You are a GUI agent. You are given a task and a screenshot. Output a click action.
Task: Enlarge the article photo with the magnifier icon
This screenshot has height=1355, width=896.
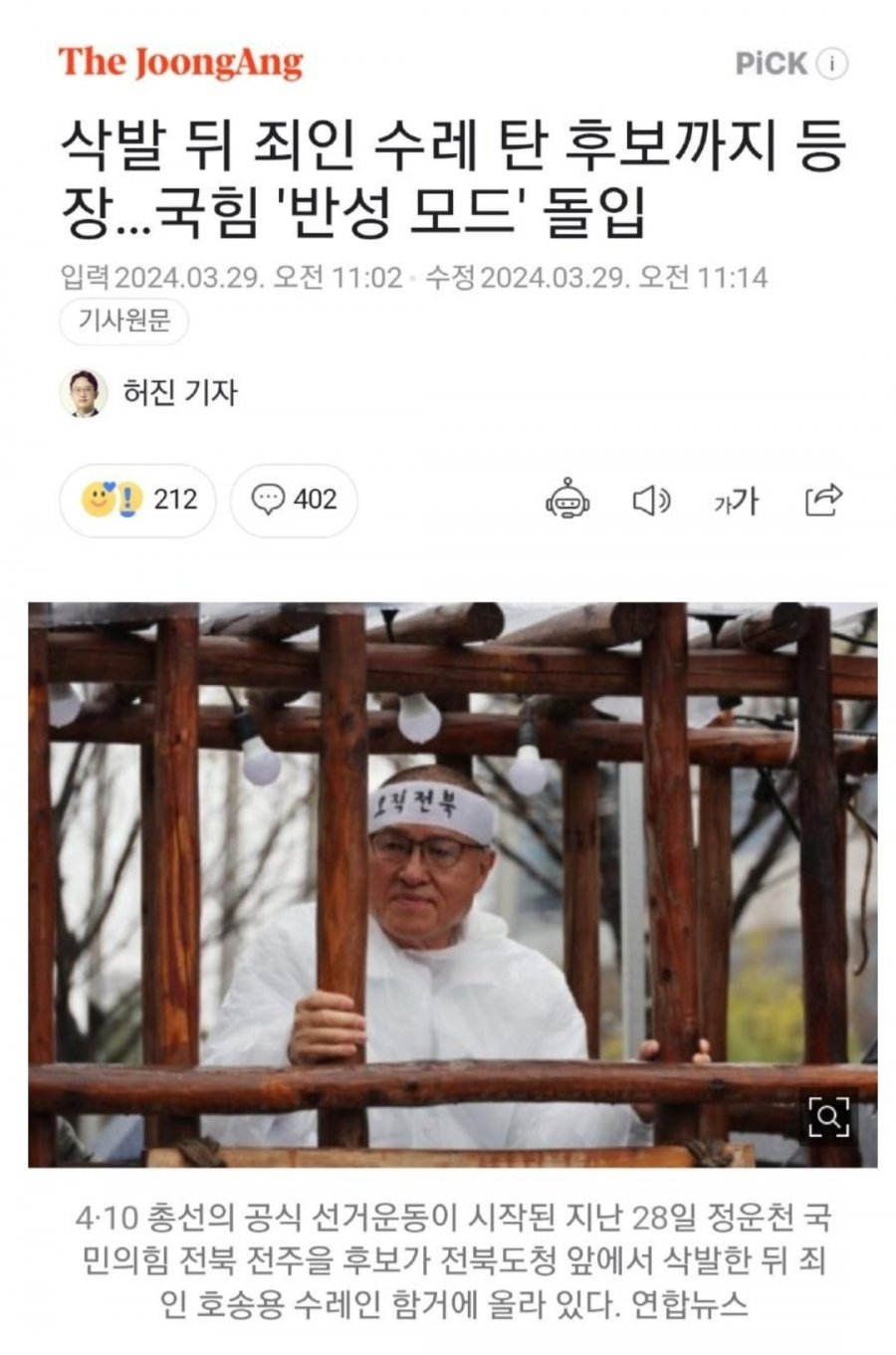(828, 1116)
